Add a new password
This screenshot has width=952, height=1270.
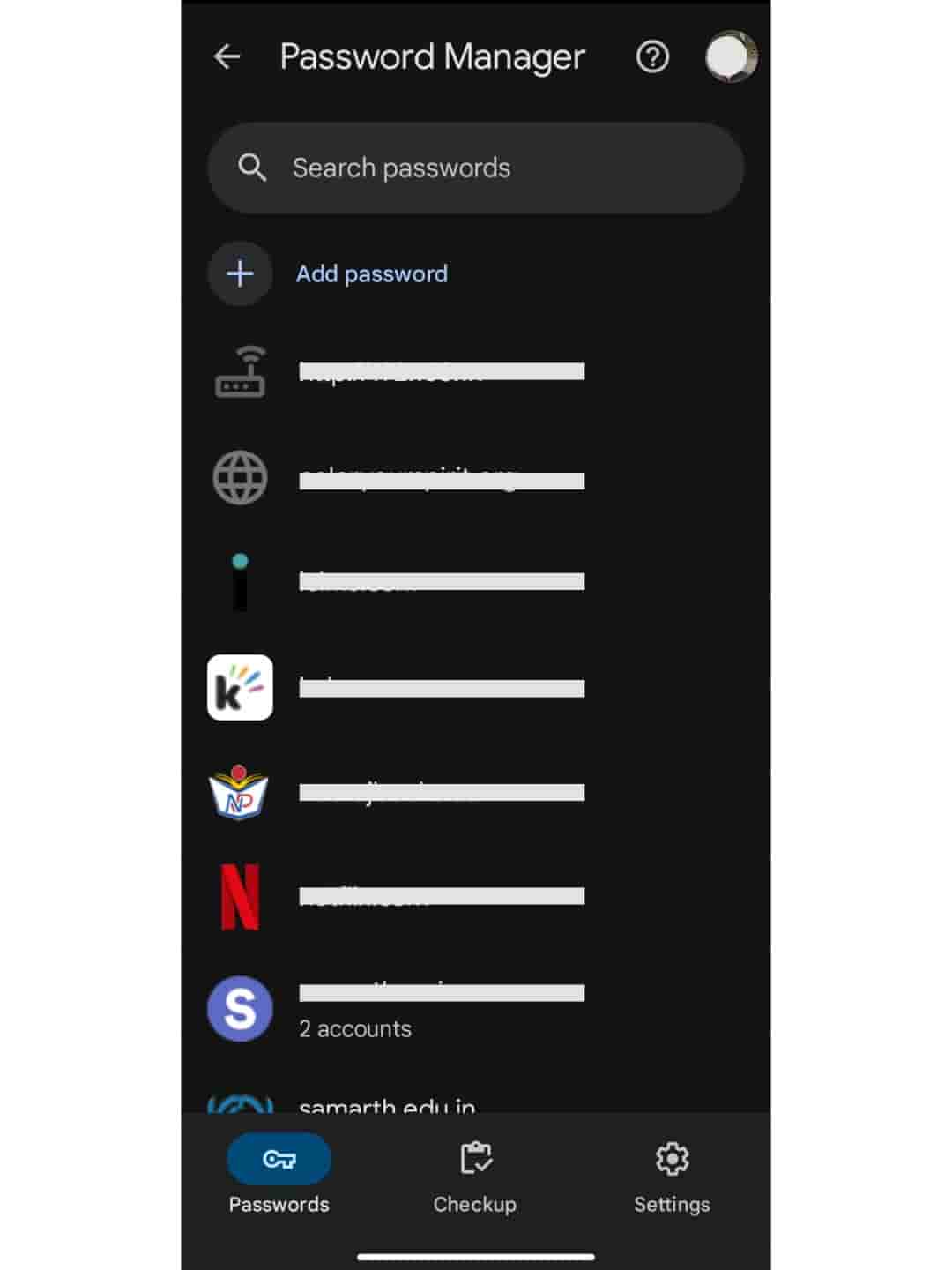point(370,273)
